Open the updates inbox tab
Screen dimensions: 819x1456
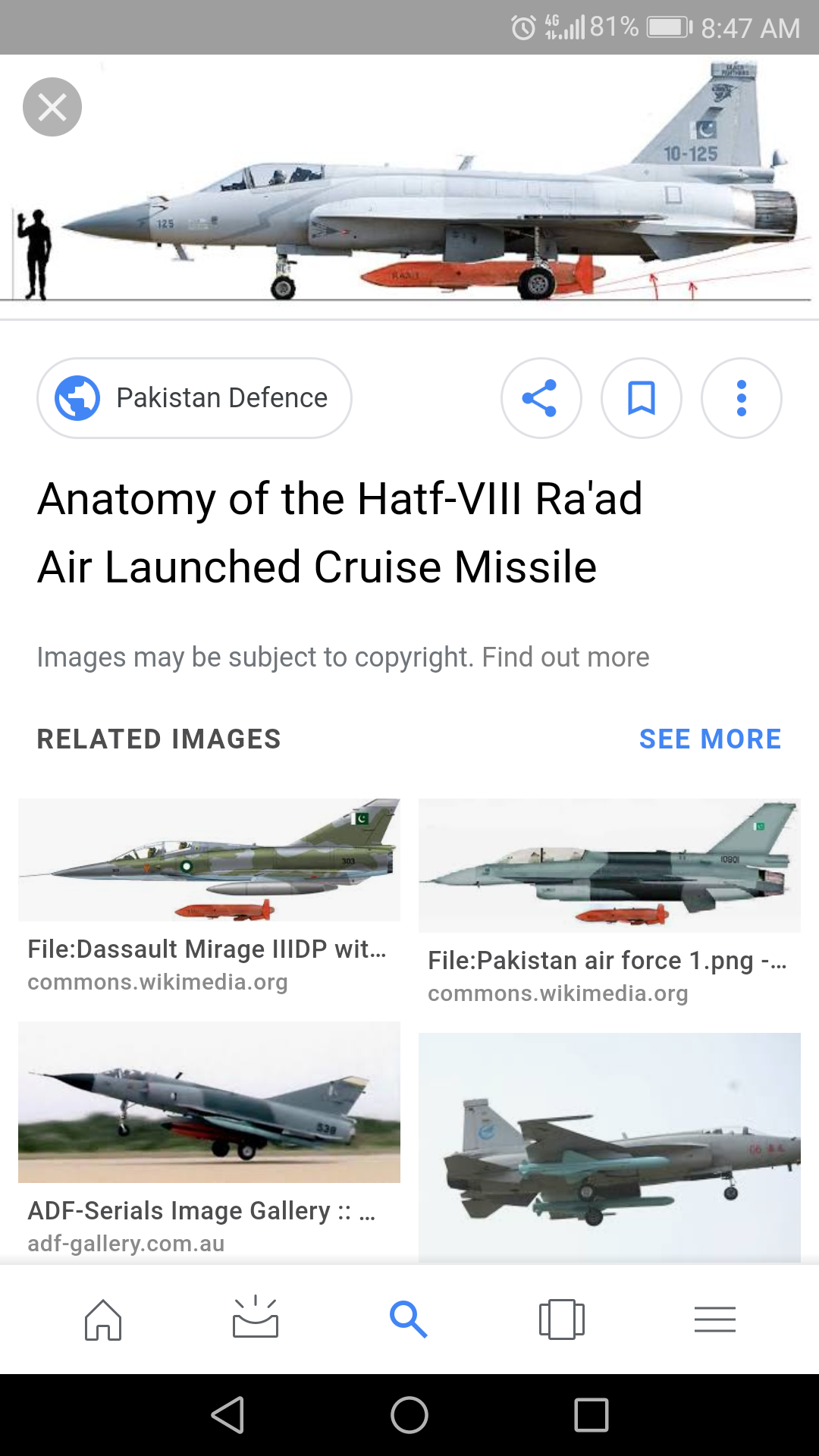[256, 1318]
